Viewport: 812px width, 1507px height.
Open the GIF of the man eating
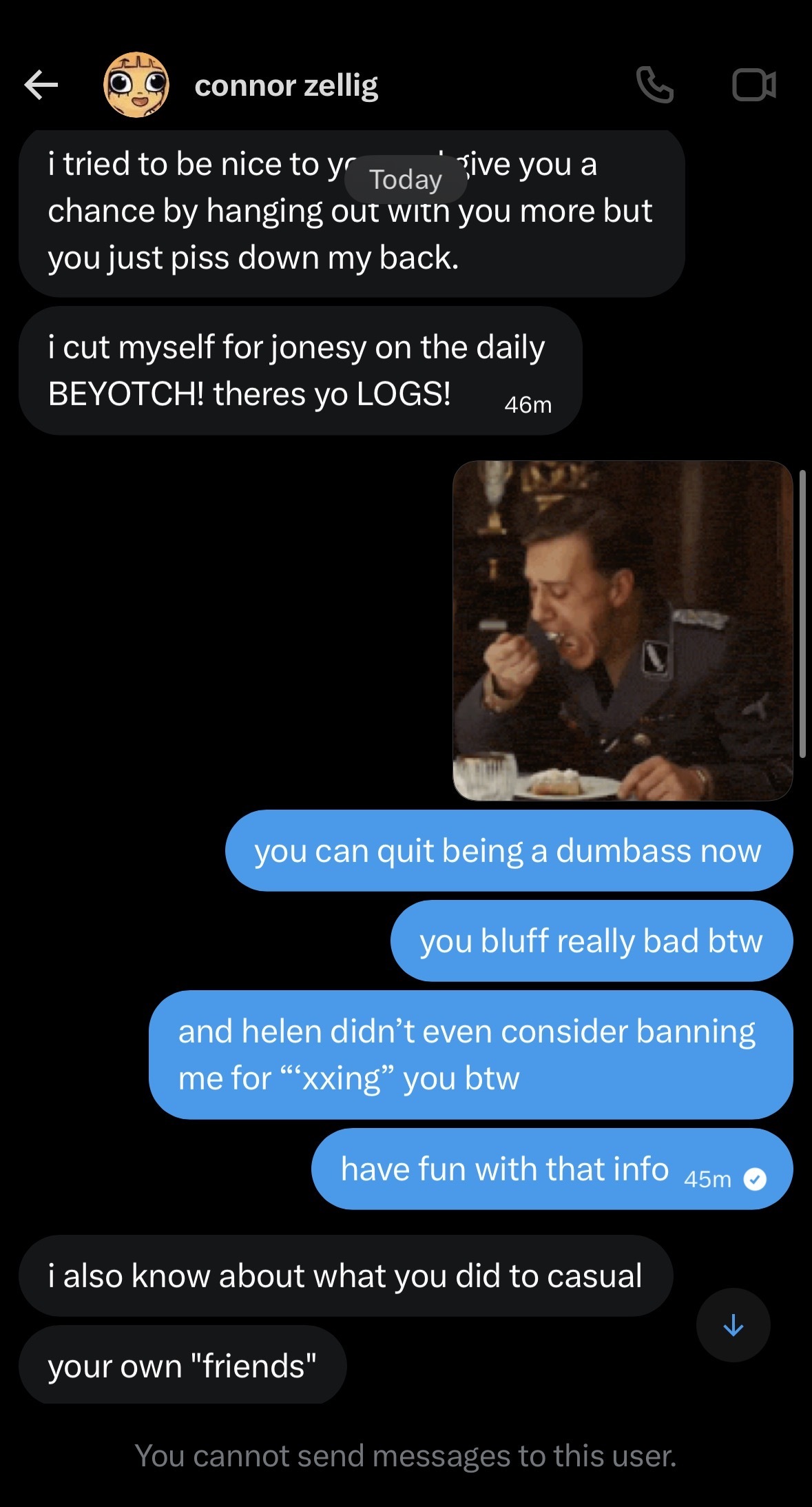623,631
